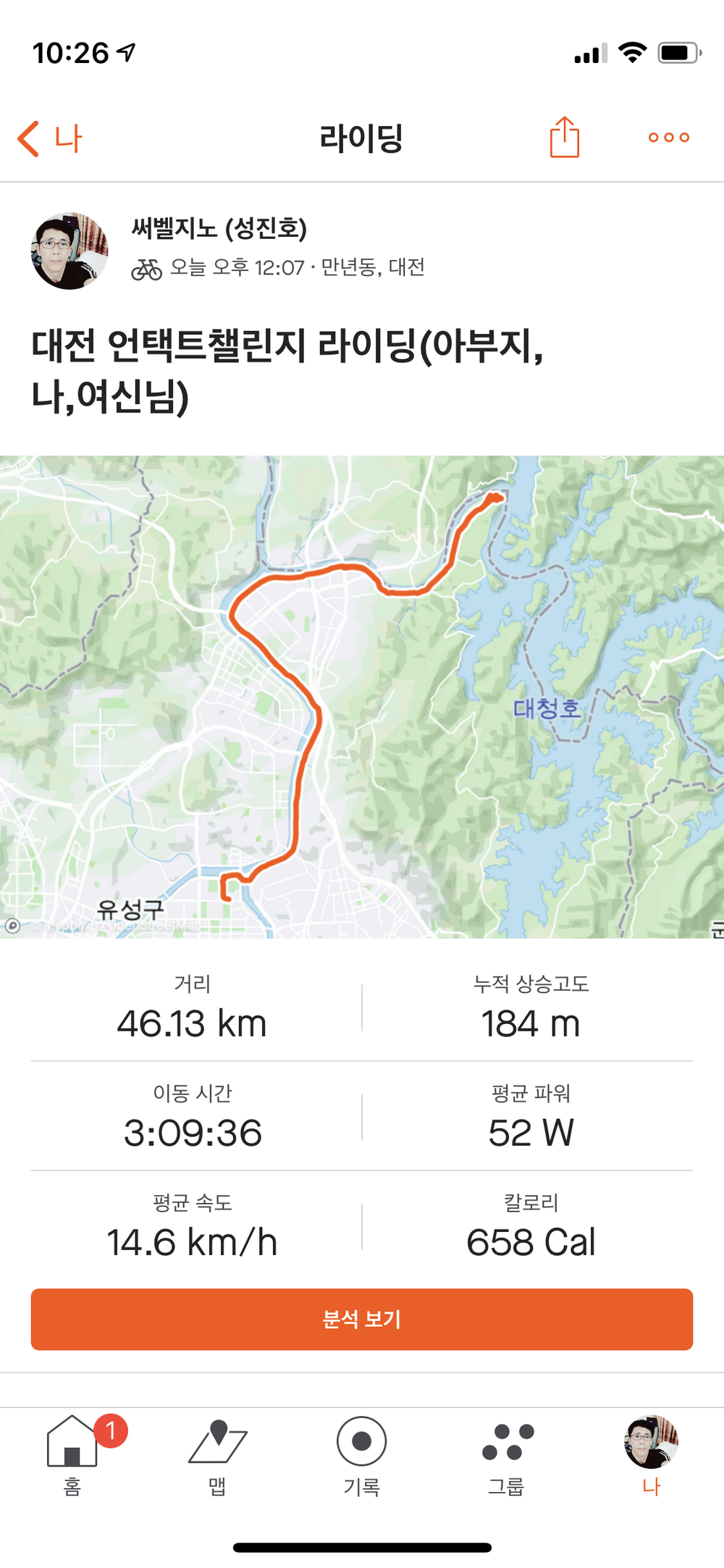Image resolution: width=724 pixels, height=1568 pixels.
Task: Tap the 분석 보기 button
Action: pyautogui.click(x=362, y=1319)
